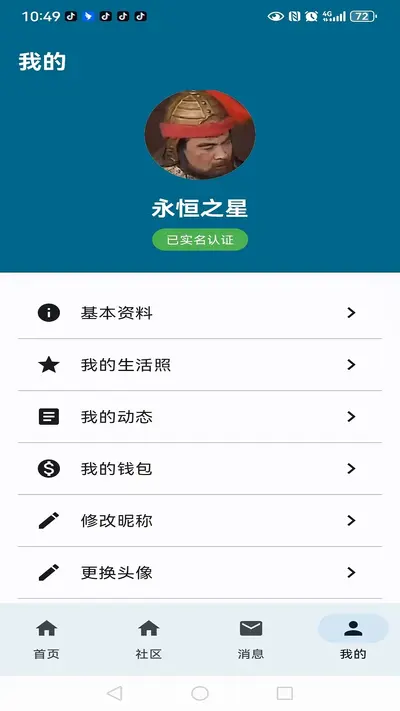Tap the 我的 tab
The image size is (400, 711).
click(353, 639)
